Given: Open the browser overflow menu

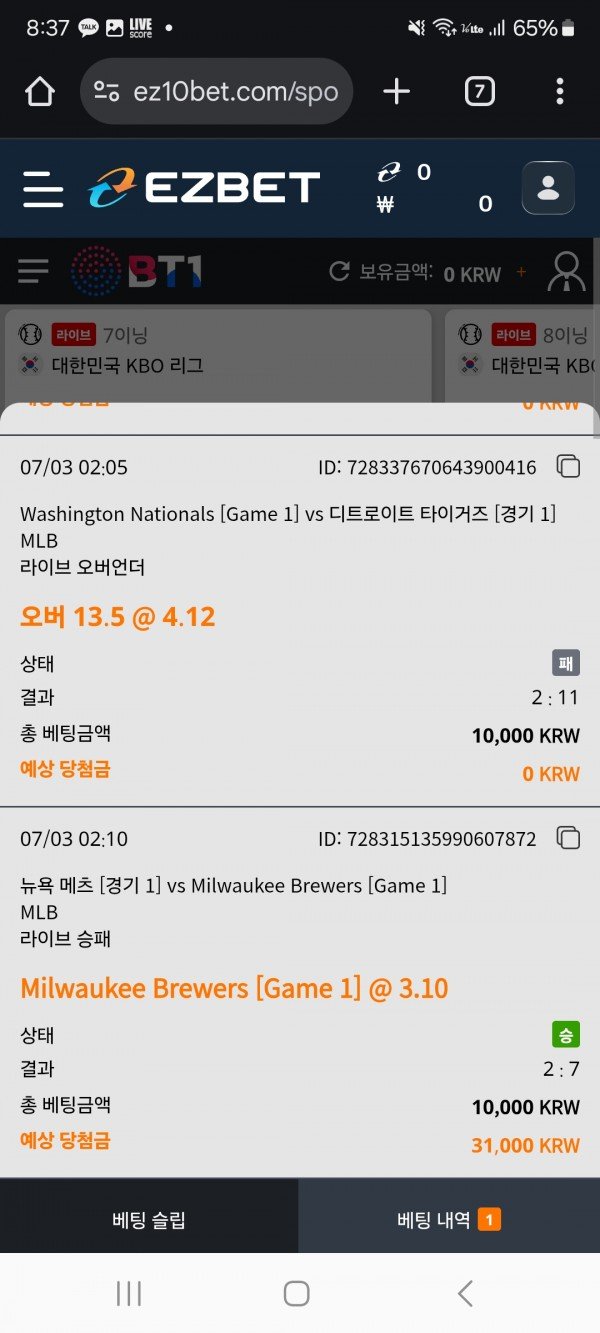Looking at the screenshot, I should [x=560, y=92].
